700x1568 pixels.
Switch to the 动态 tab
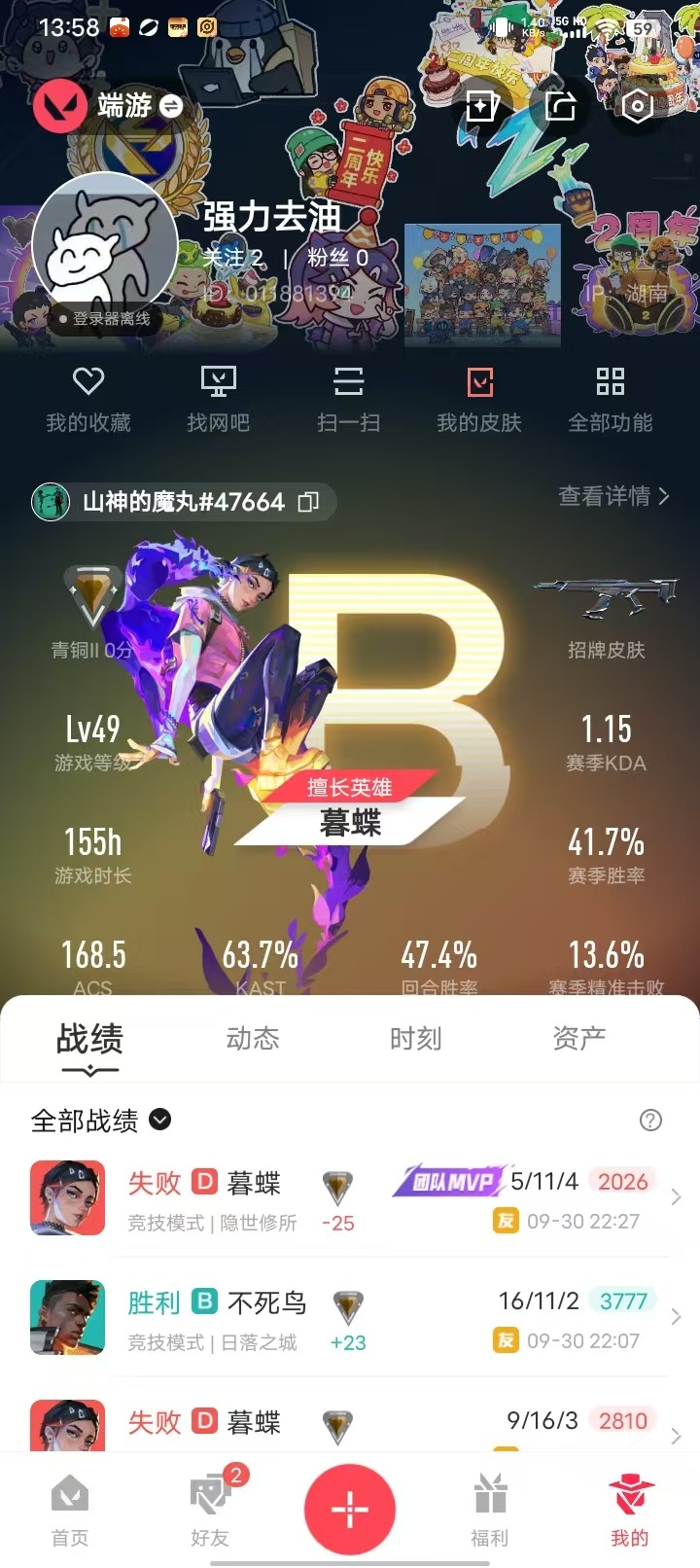253,1039
